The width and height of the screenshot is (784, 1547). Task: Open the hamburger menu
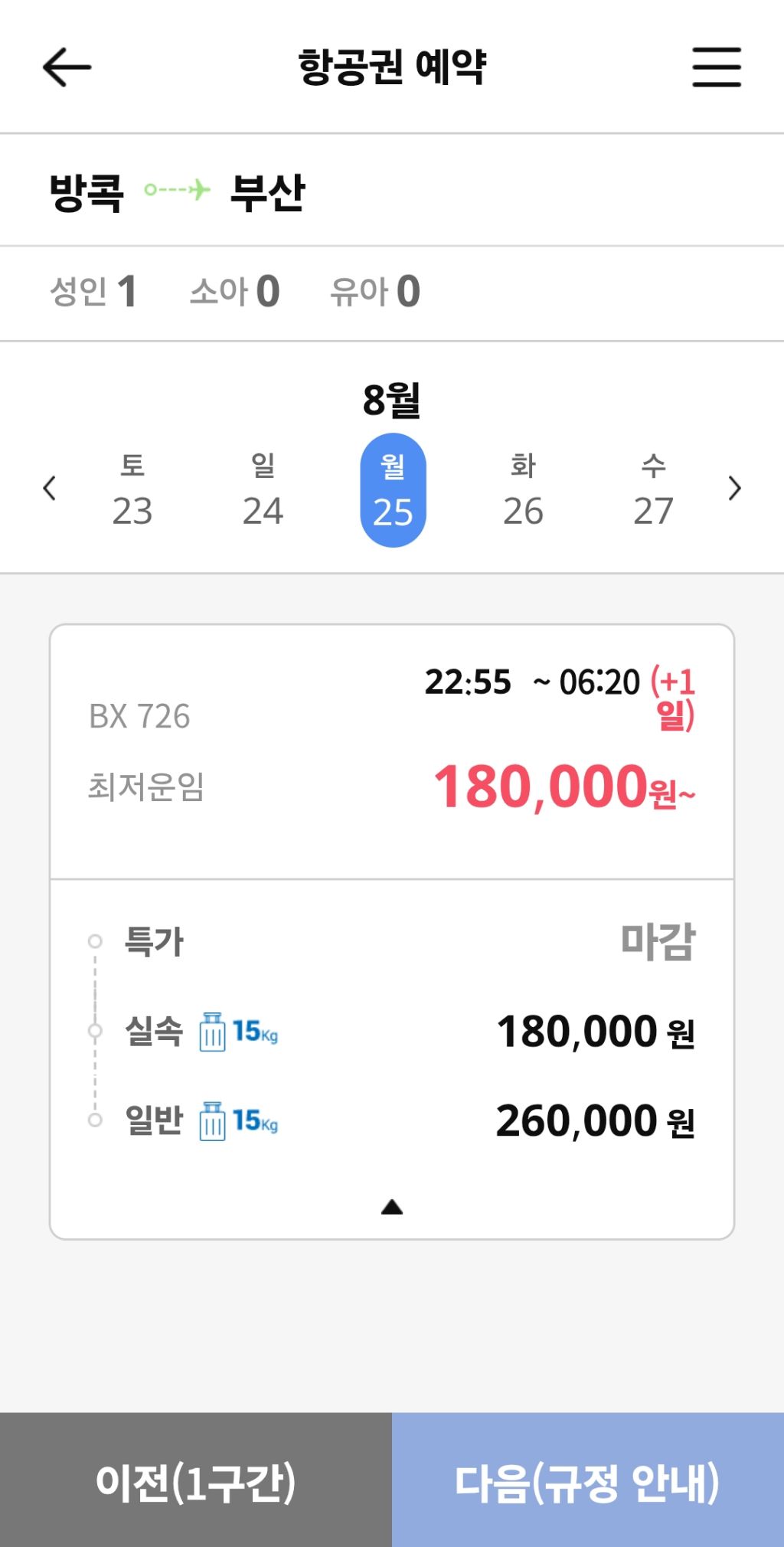717,67
